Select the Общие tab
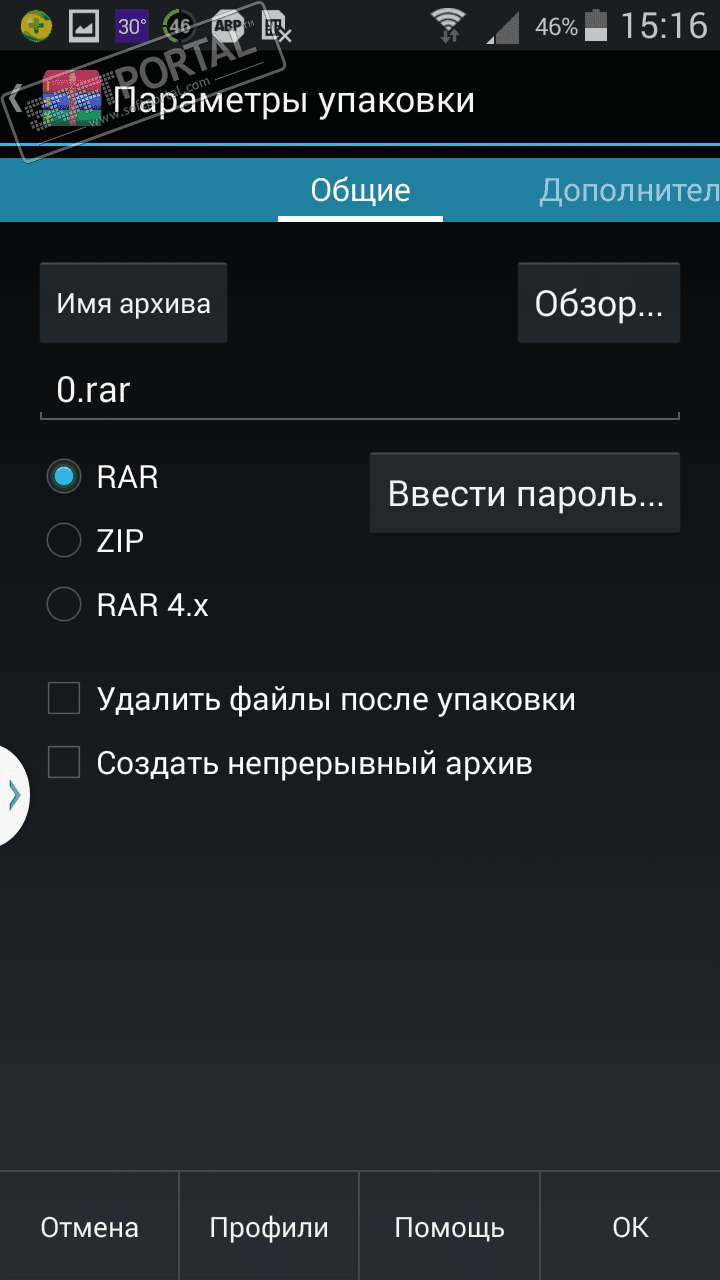 point(360,190)
